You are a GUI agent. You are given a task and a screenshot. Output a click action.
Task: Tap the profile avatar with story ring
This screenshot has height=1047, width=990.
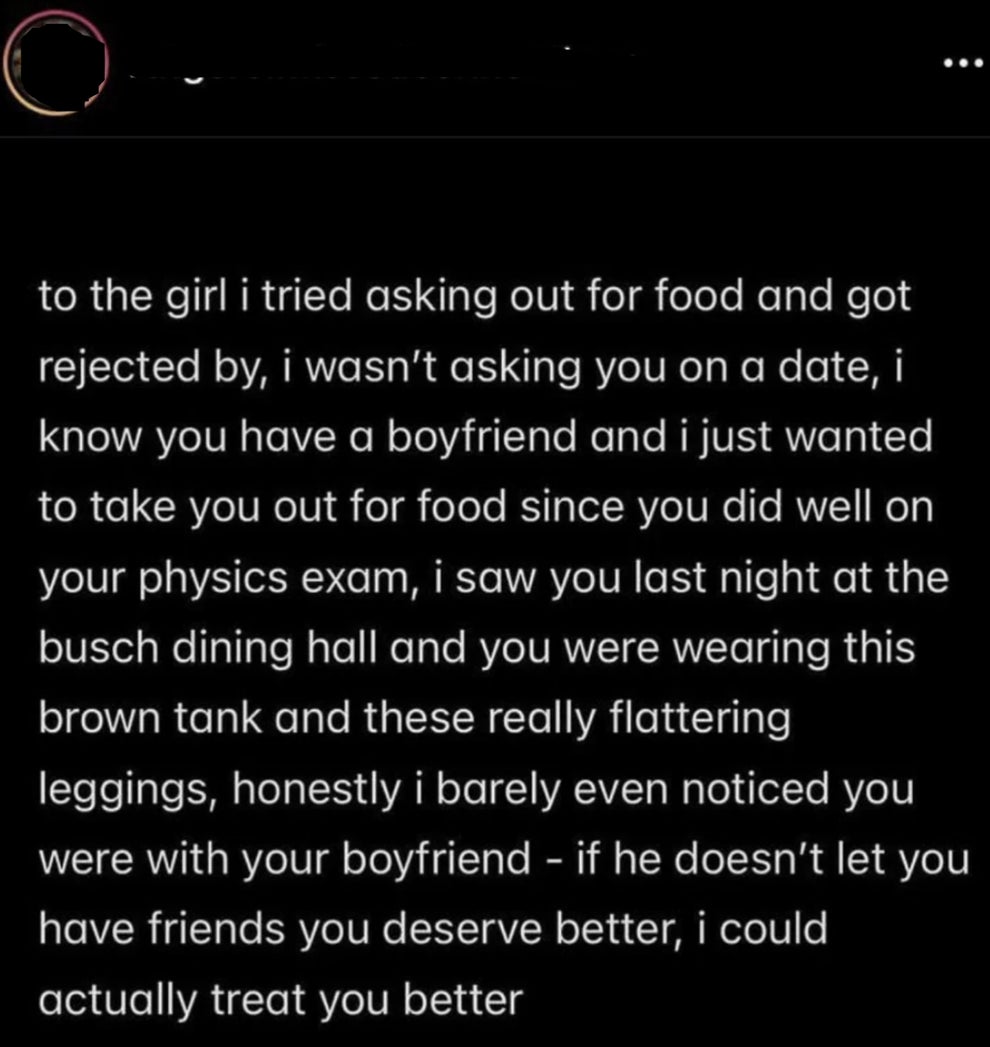[x=55, y=60]
